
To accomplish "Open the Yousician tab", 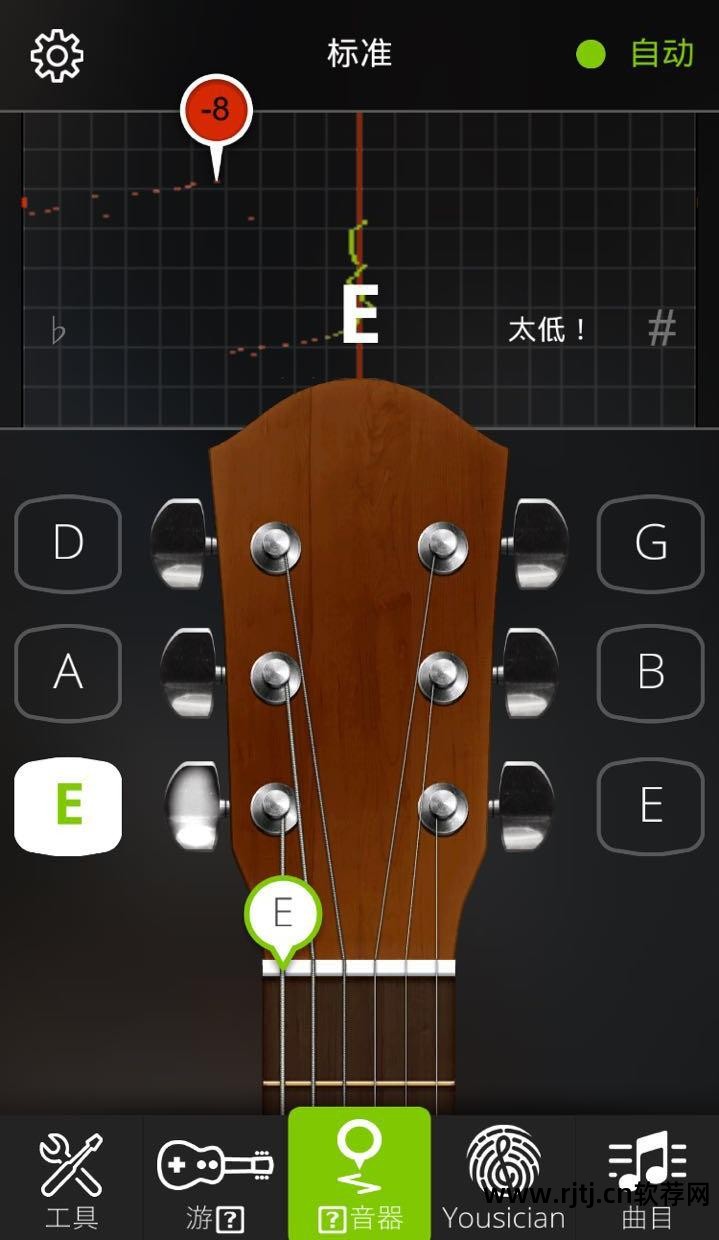I will (503, 1180).
